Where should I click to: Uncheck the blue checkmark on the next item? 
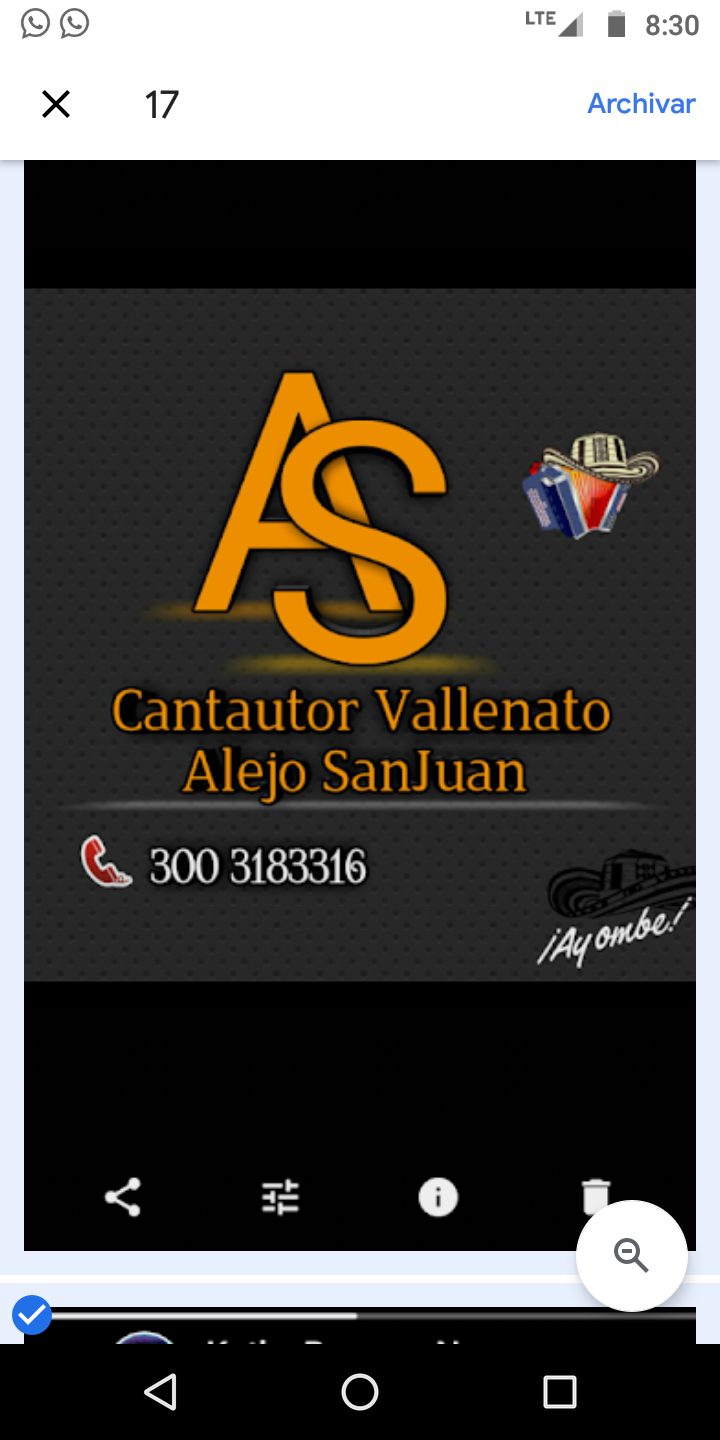pyautogui.click(x=32, y=1314)
